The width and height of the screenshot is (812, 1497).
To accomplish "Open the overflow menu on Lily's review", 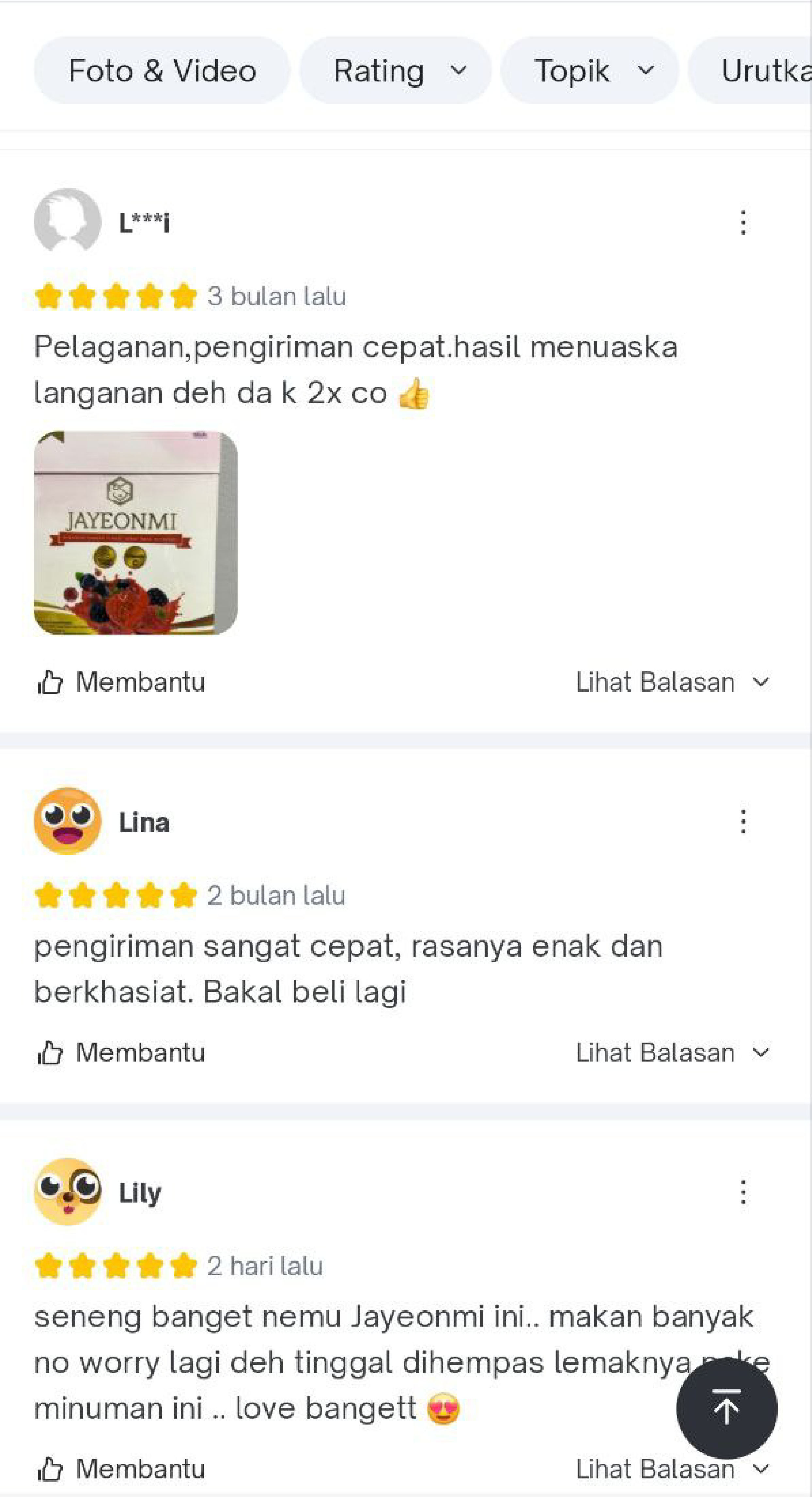I will coord(743,1192).
